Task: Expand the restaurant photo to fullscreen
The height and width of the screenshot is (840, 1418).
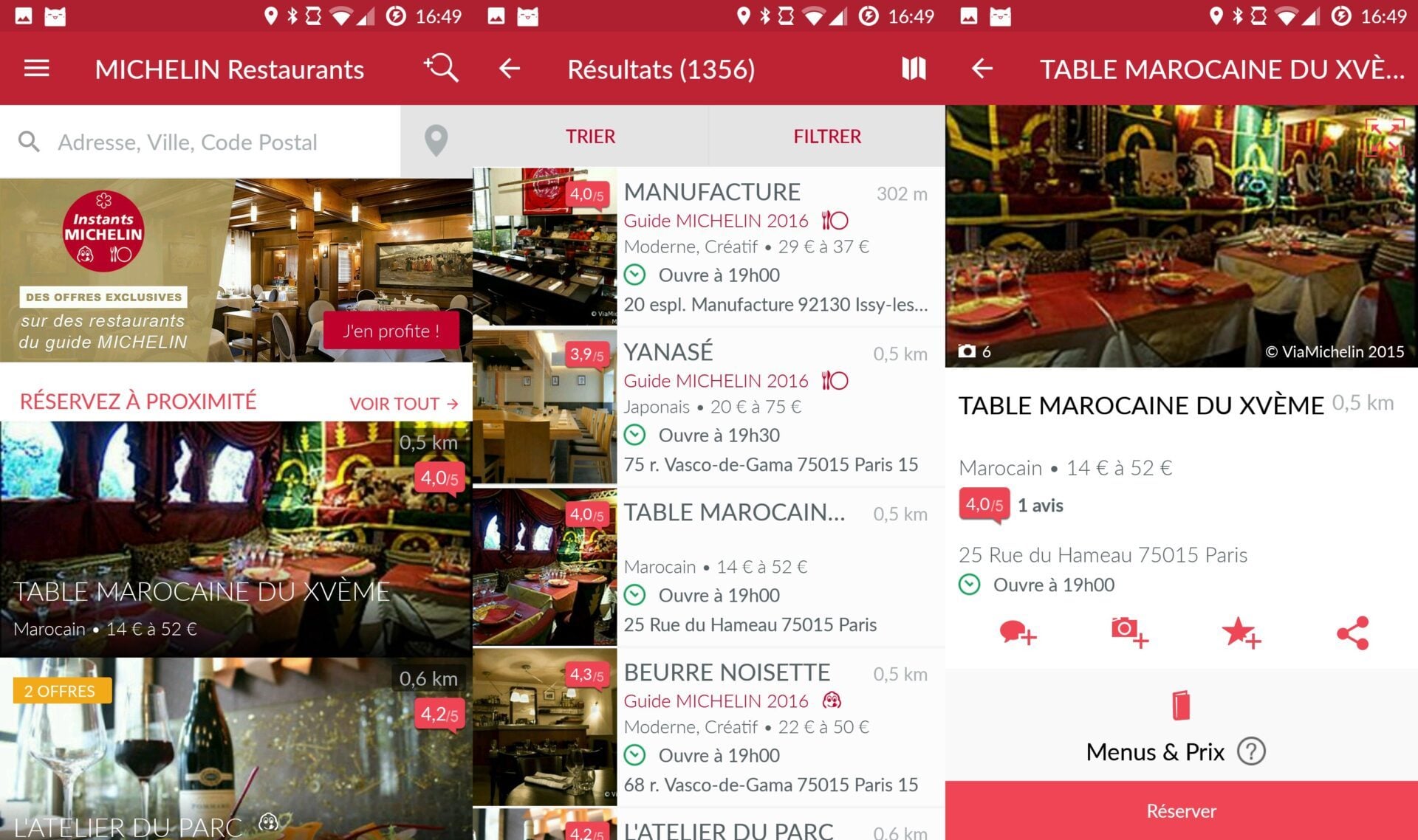Action: click(x=1383, y=136)
